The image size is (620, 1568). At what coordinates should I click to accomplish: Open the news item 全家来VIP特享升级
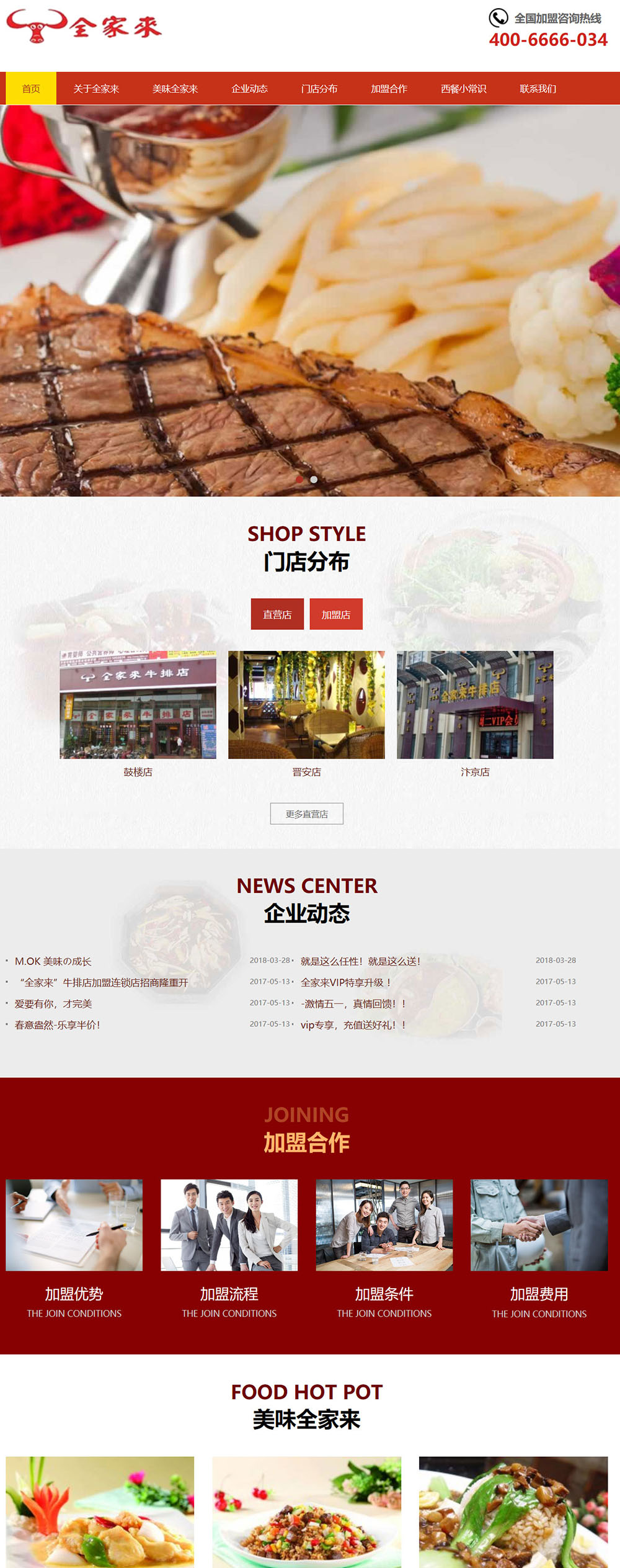345,982
